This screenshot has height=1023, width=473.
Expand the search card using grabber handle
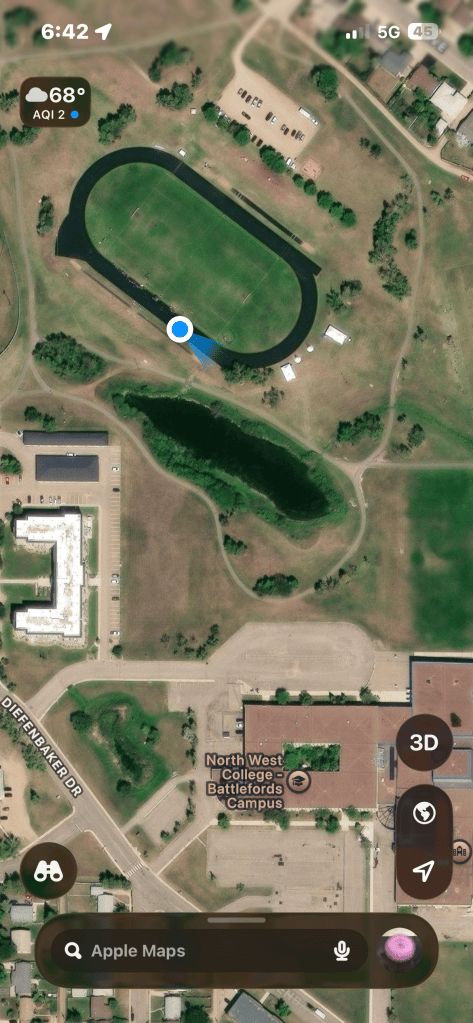pos(236,921)
